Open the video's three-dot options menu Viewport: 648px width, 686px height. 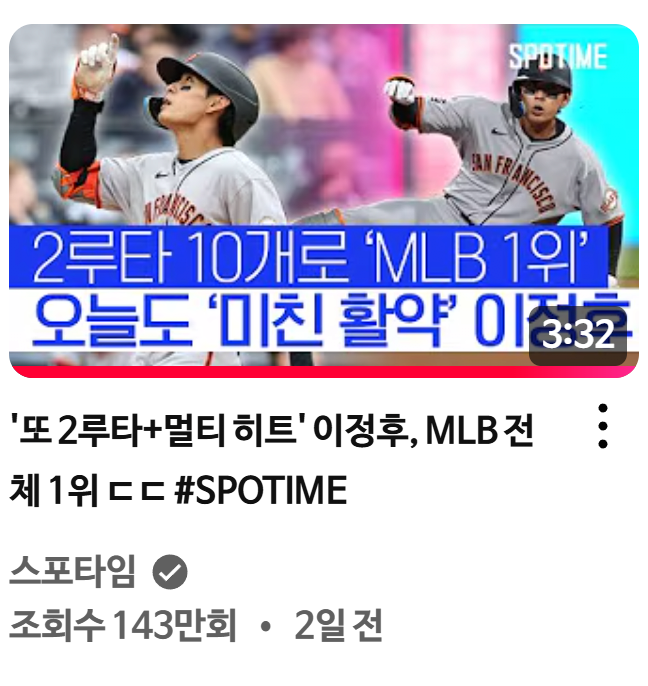point(602,427)
